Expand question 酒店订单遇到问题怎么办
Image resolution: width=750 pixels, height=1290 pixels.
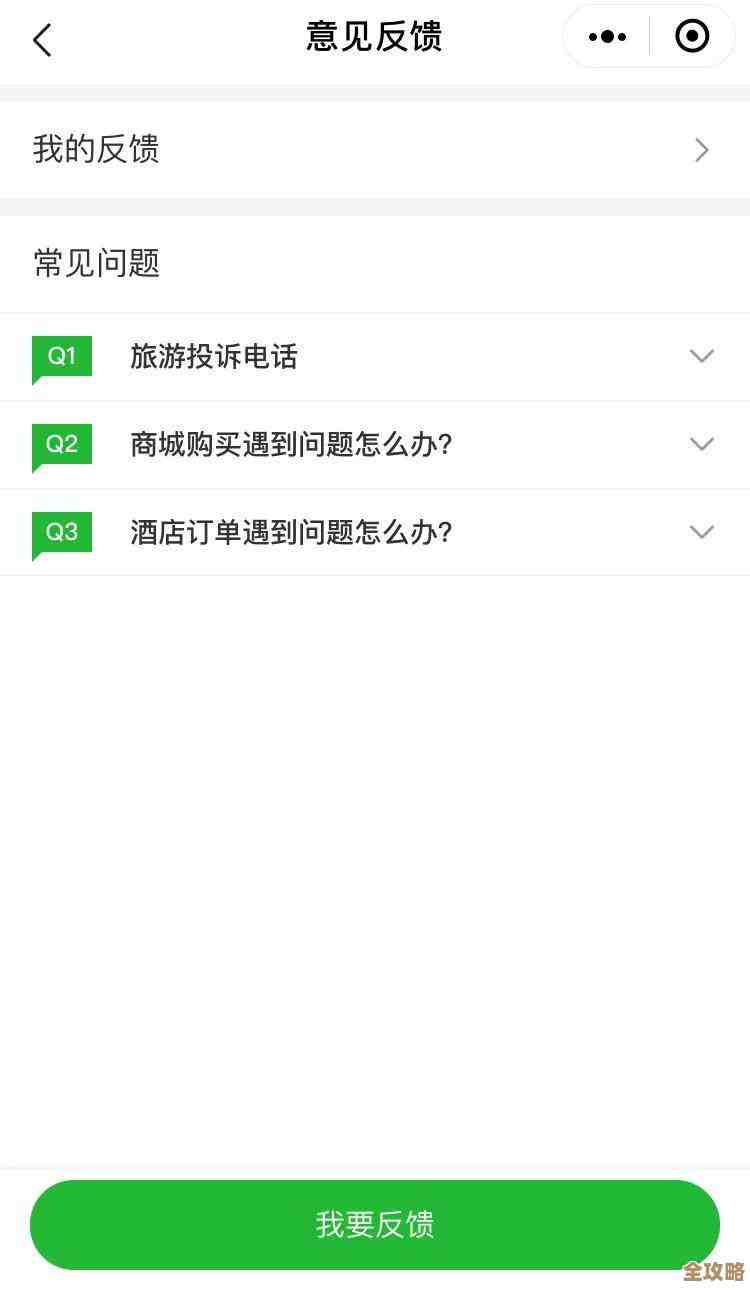pos(701,532)
